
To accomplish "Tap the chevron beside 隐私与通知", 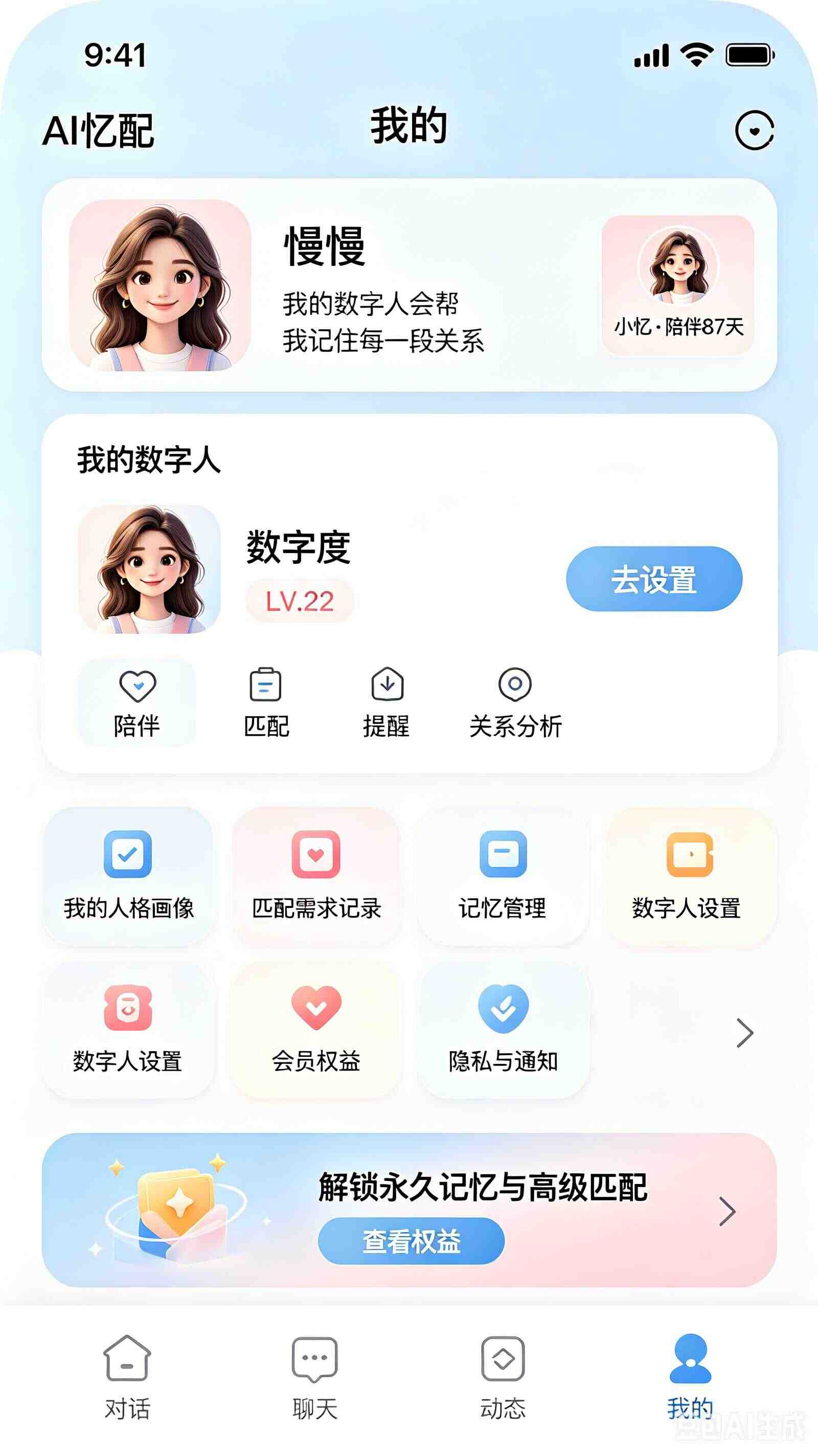I will coord(745,1033).
